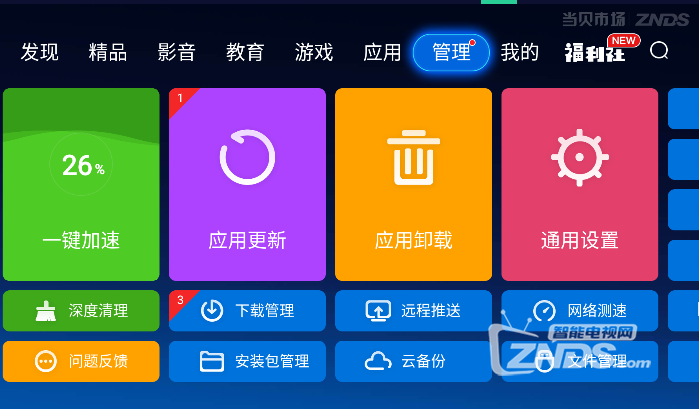This screenshot has width=699, height=409.
Task: Run 网络测速
Action: (x=579, y=311)
